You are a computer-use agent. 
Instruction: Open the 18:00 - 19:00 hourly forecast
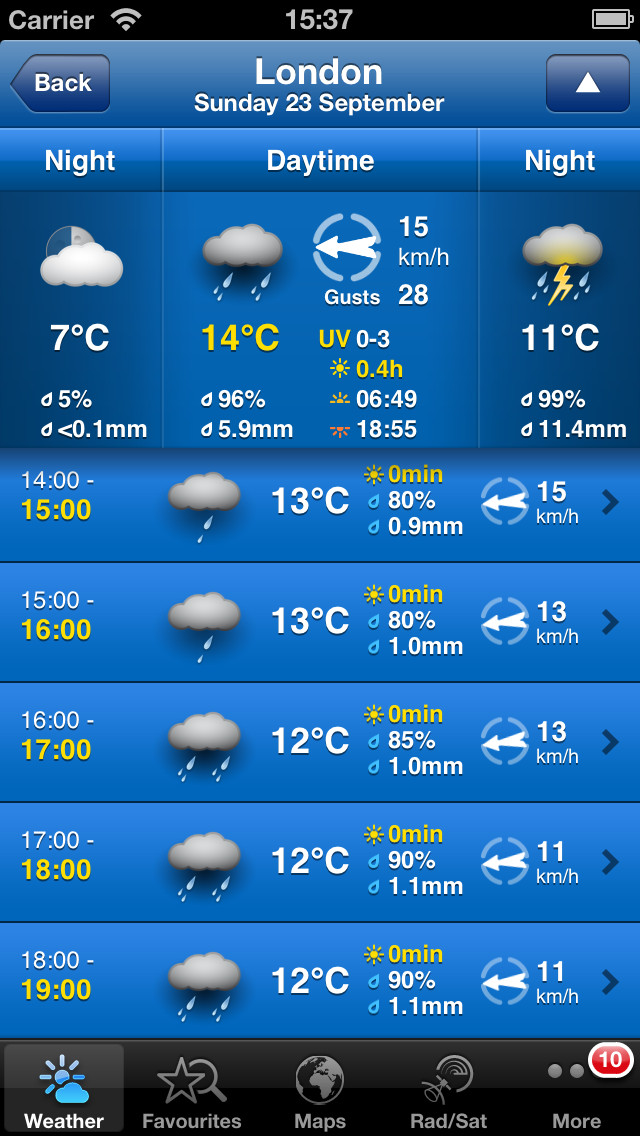coord(320,981)
